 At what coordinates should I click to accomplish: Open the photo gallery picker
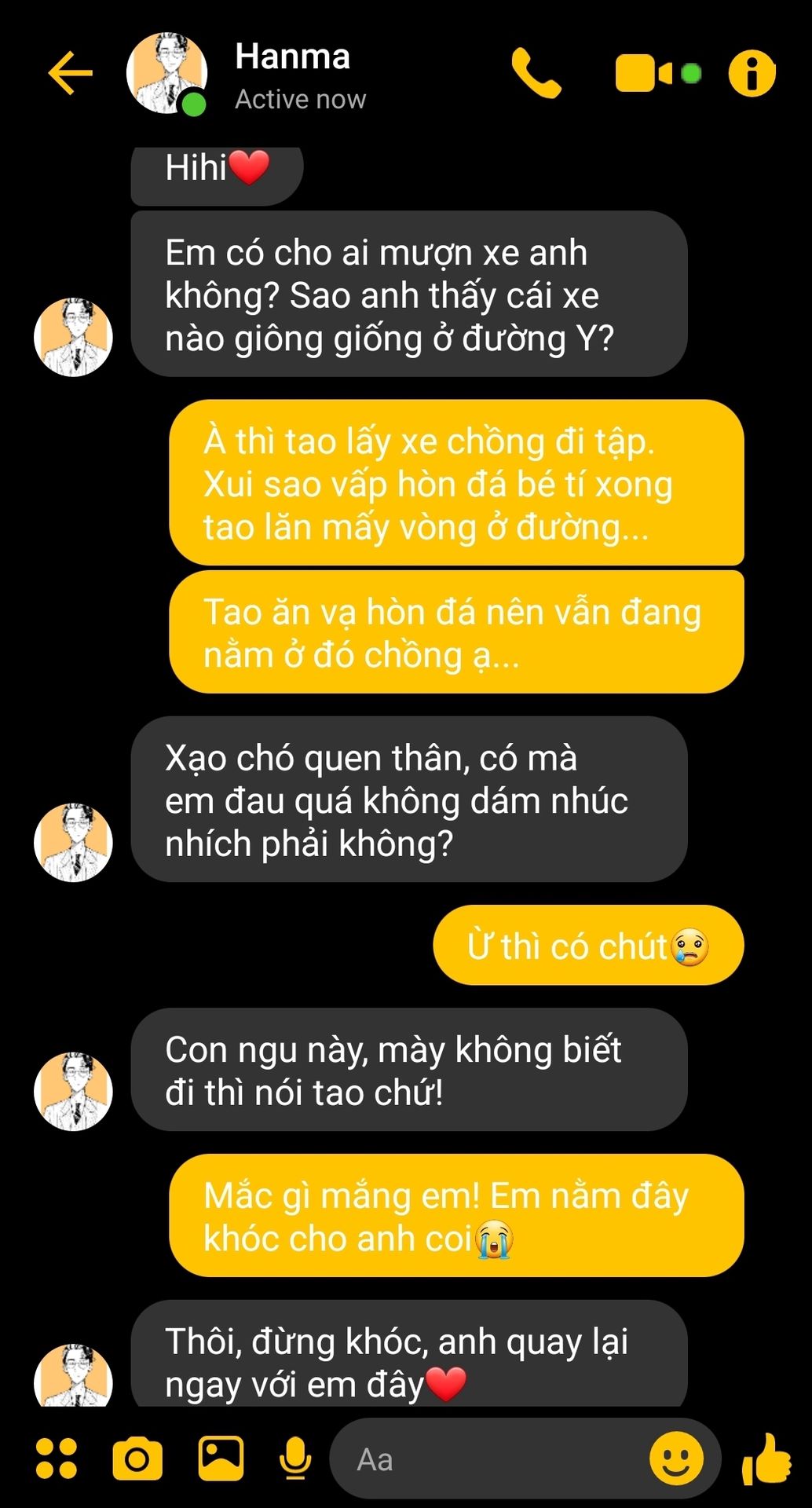[x=221, y=1459]
